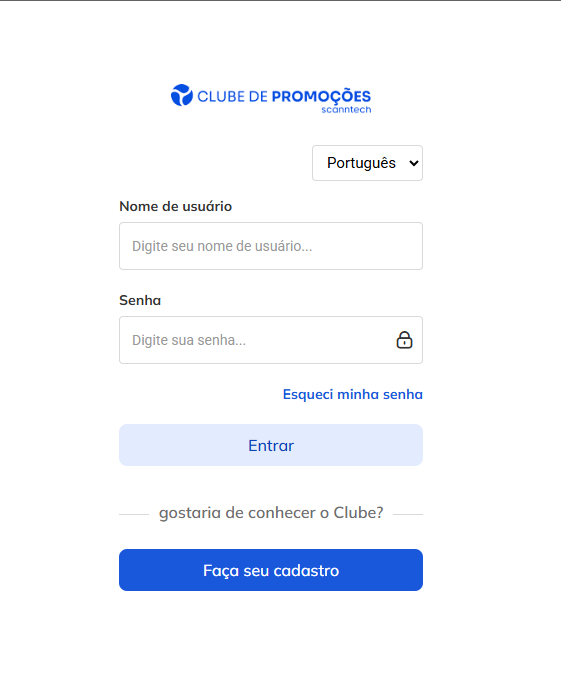Open the Português language dropdown
This screenshot has width=561, height=688.
click(x=367, y=163)
